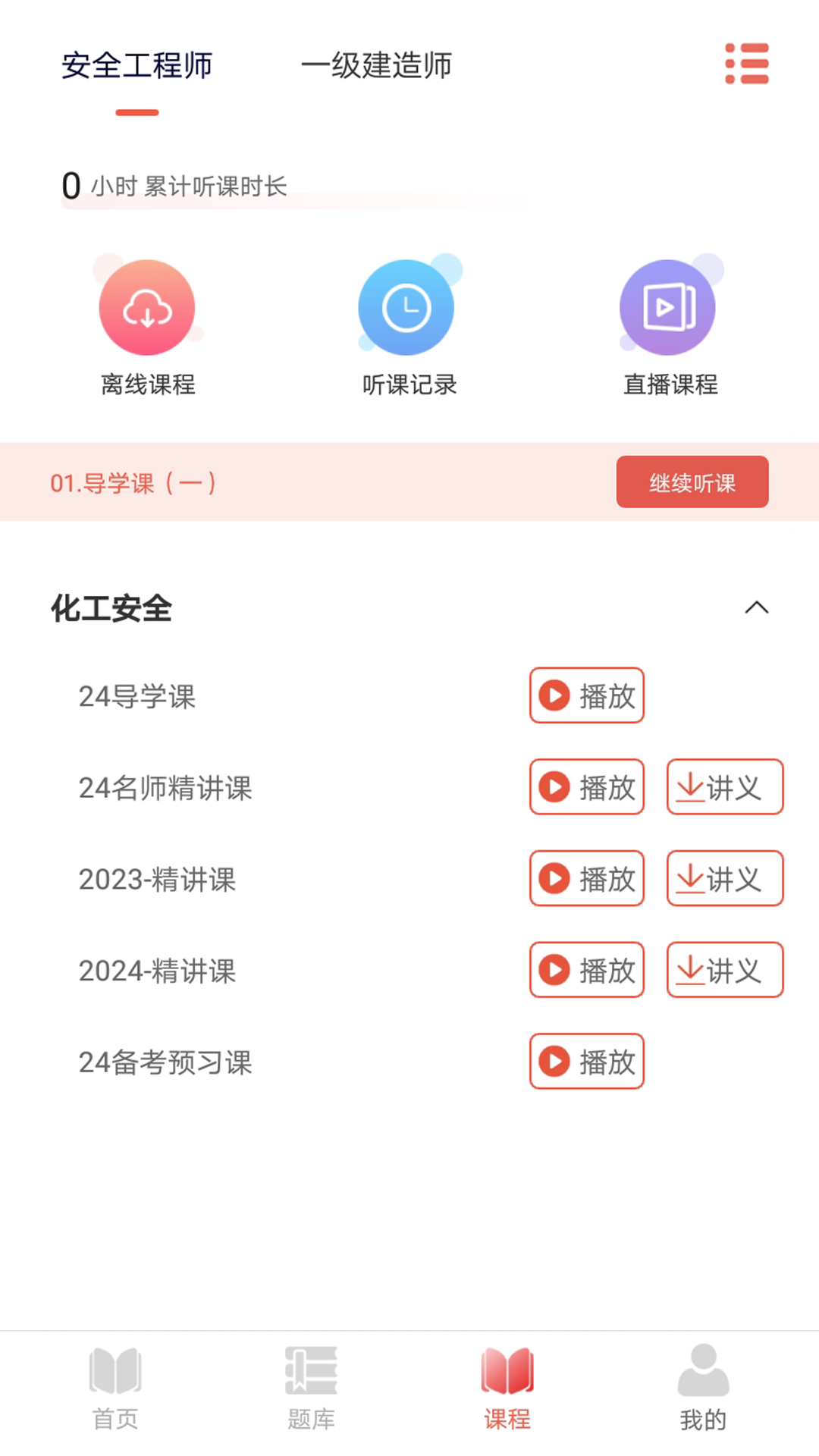Click the download icon in 2023-精讲课 讲义 button
The width and height of the screenshot is (819, 1456).
pos(691,879)
